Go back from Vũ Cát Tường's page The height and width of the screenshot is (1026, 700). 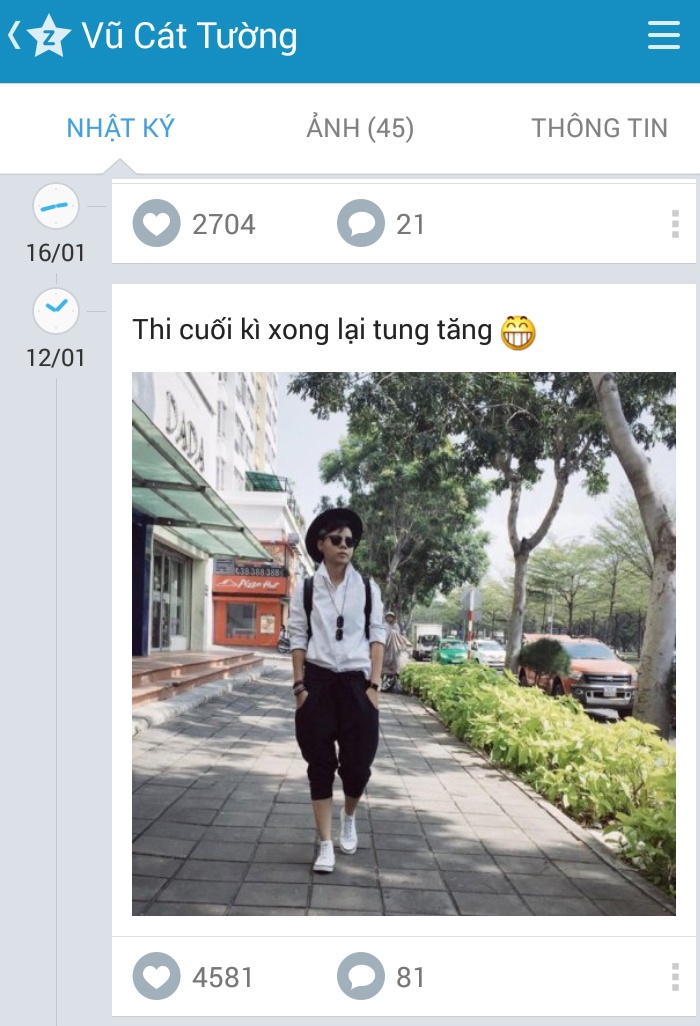(16, 36)
